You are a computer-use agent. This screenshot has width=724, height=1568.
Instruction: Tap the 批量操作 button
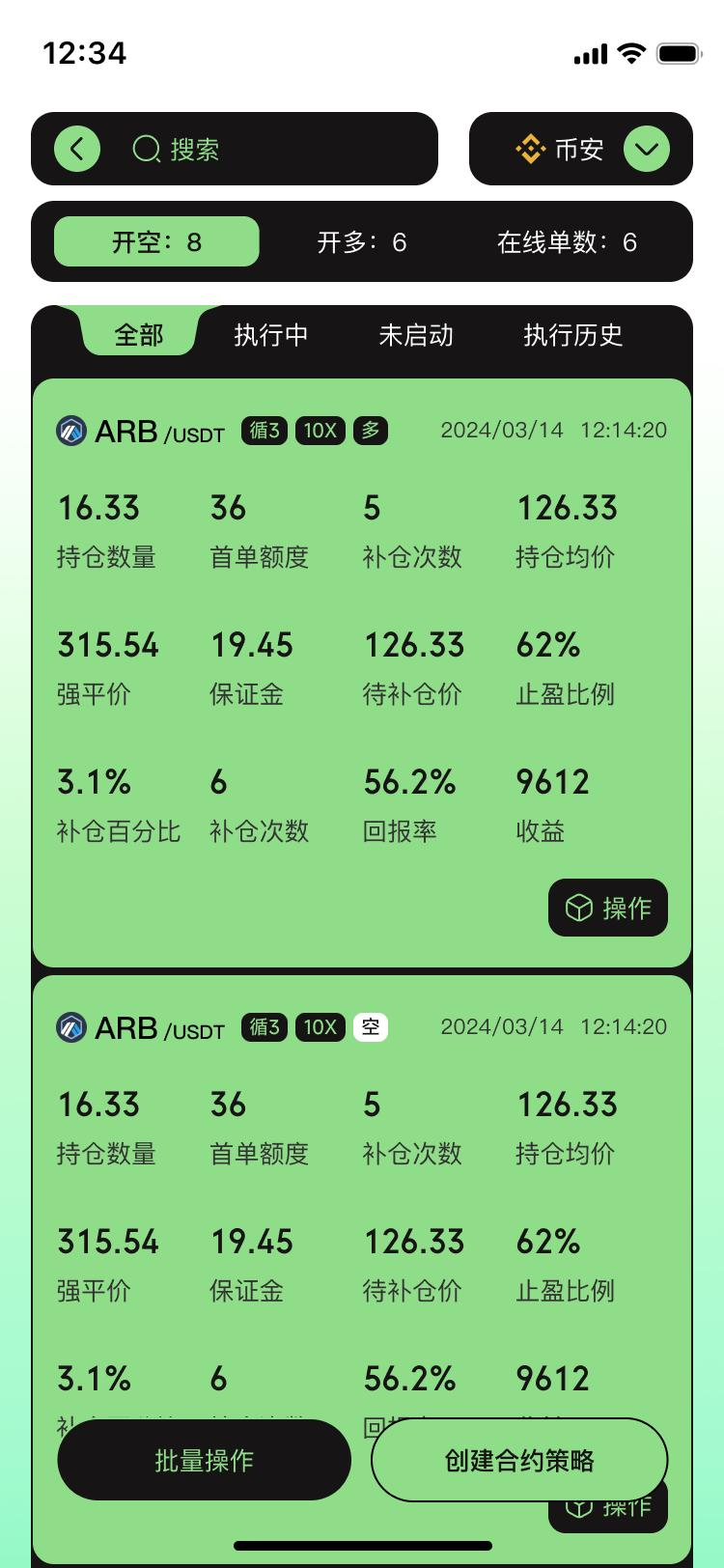(204, 1460)
